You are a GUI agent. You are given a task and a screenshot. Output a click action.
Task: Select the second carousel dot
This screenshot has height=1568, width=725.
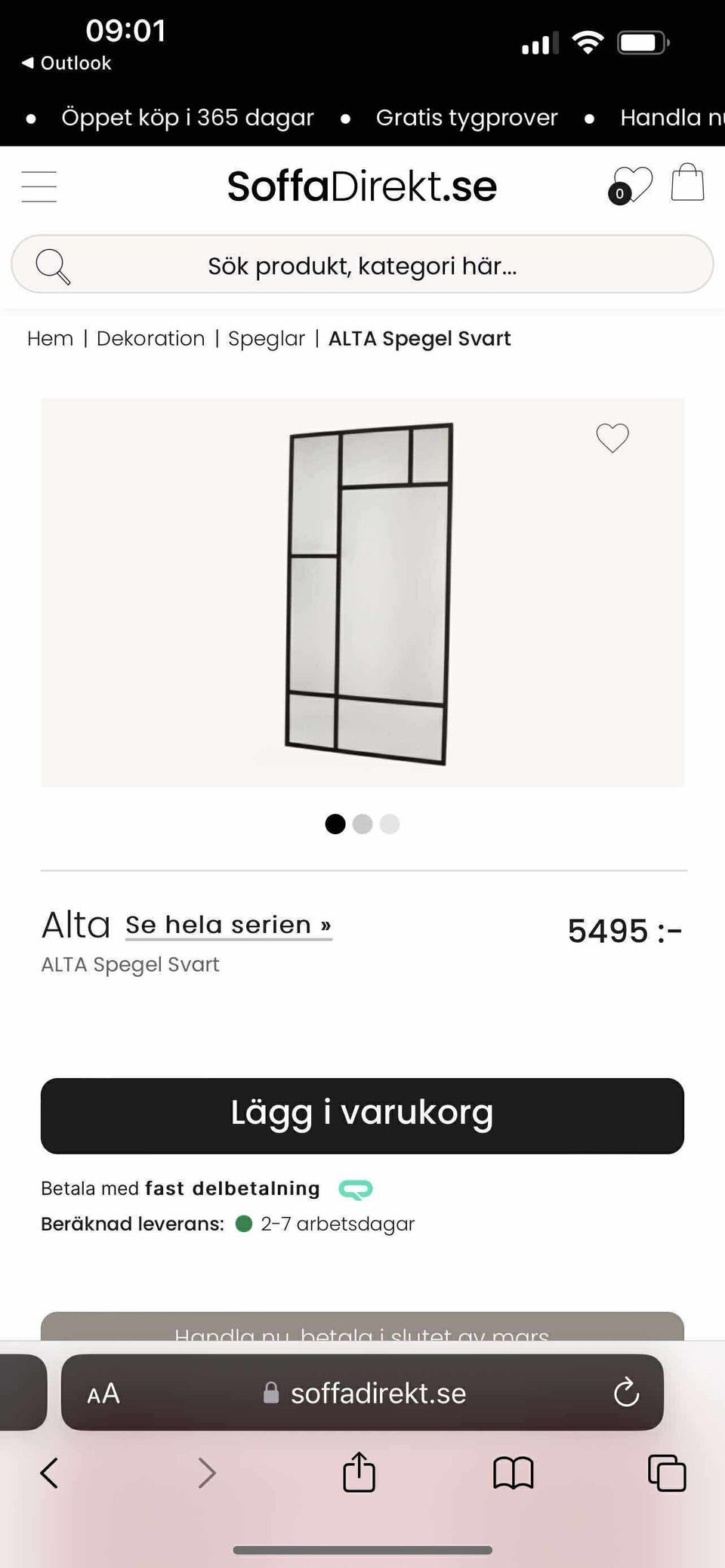coord(362,824)
